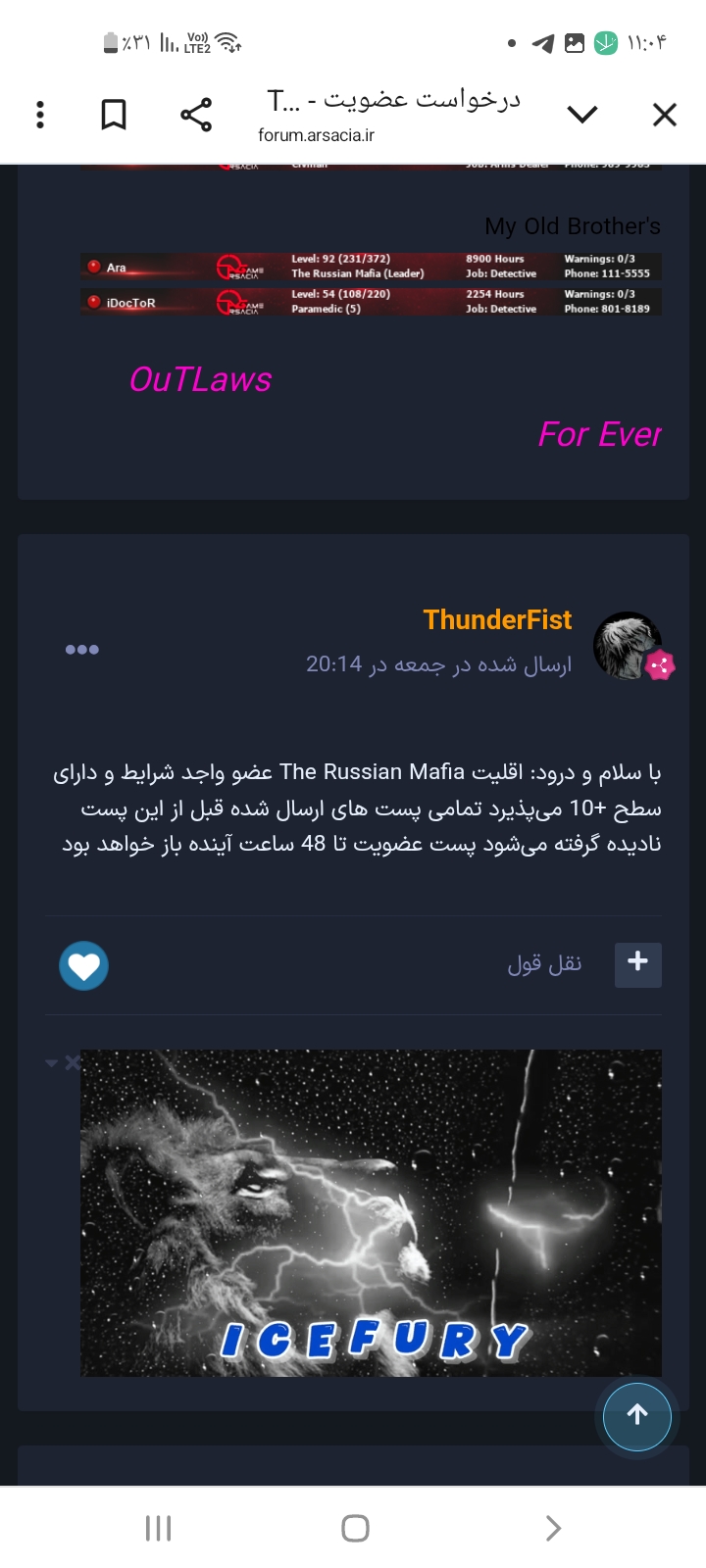Tap the plus multi-quote button
Screen dimensions: 706x1568
click(x=638, y=965)
